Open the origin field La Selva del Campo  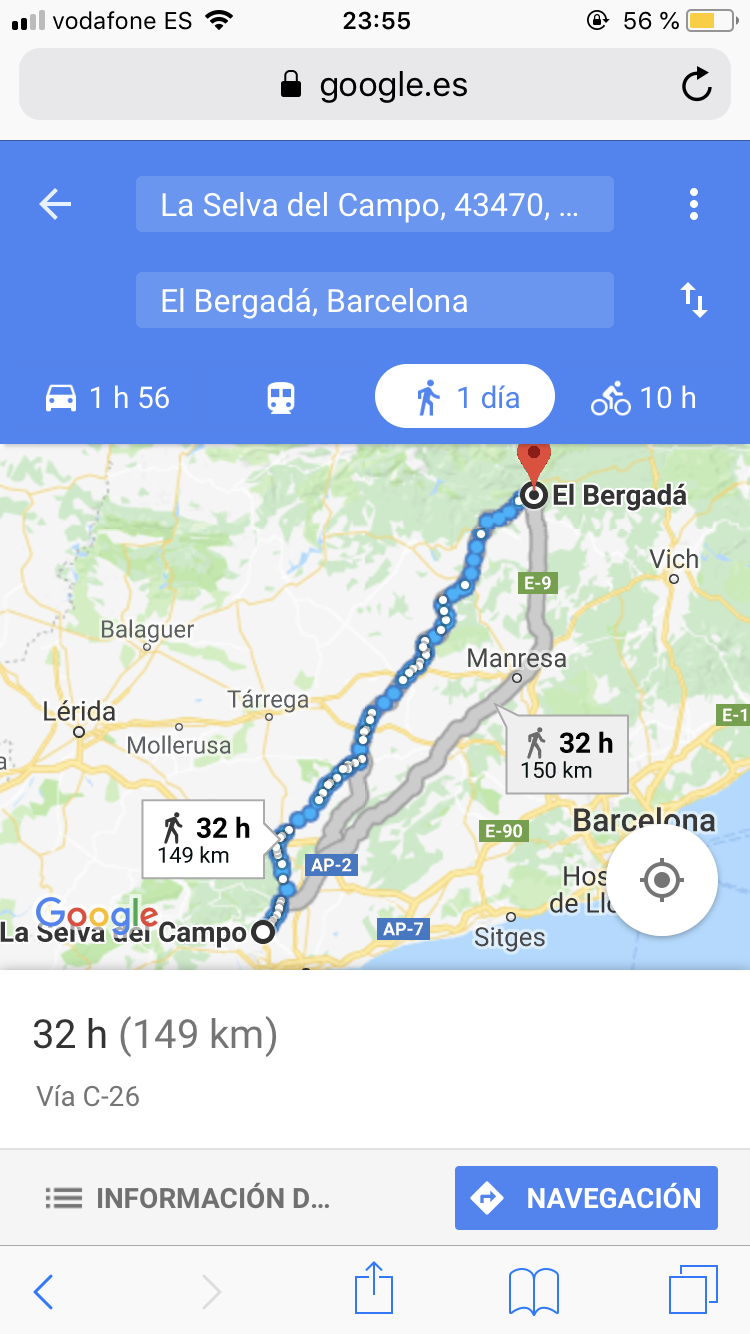374,204
